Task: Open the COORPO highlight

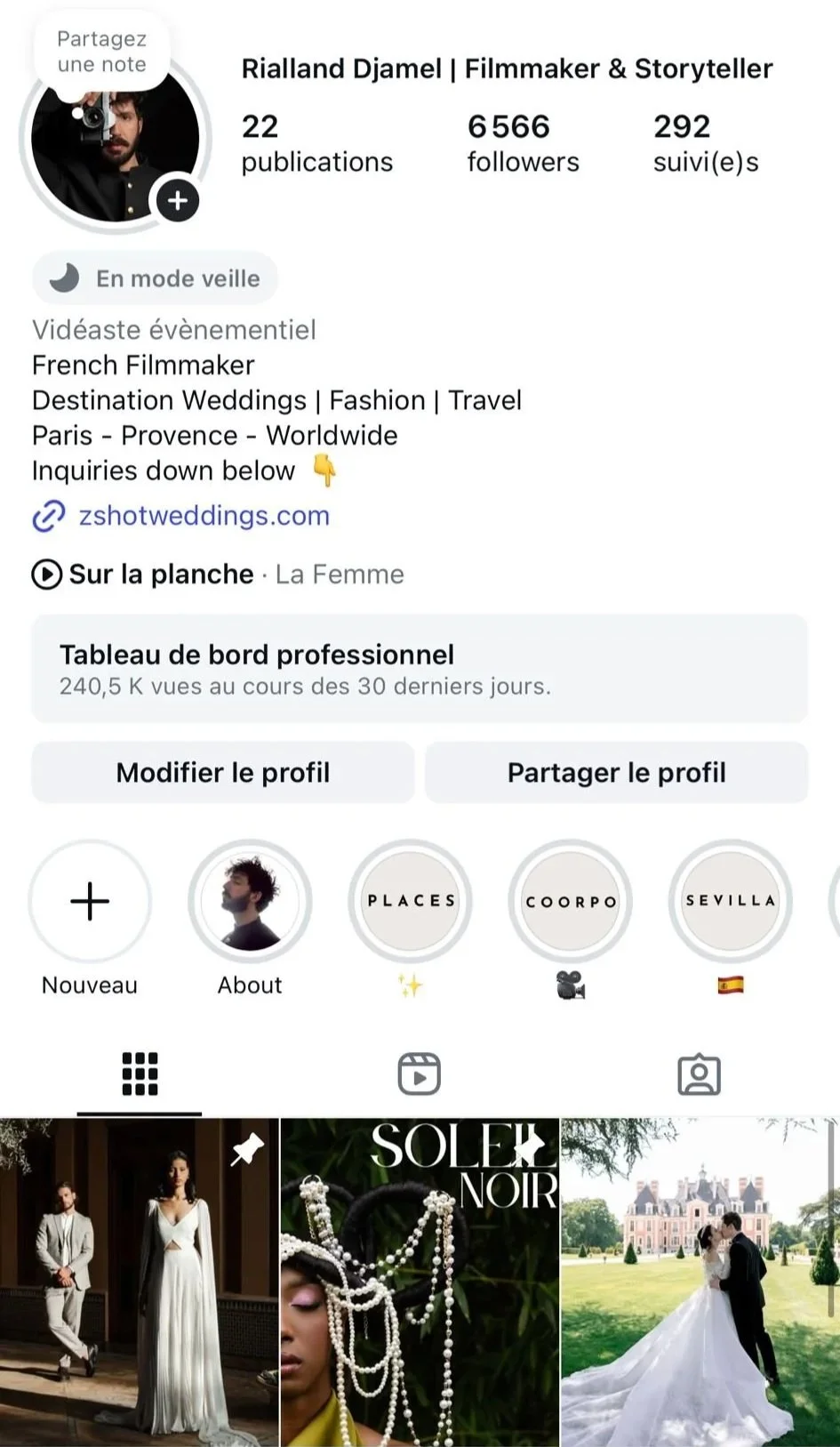Action: pyautogui.click(x=570, y=902)
